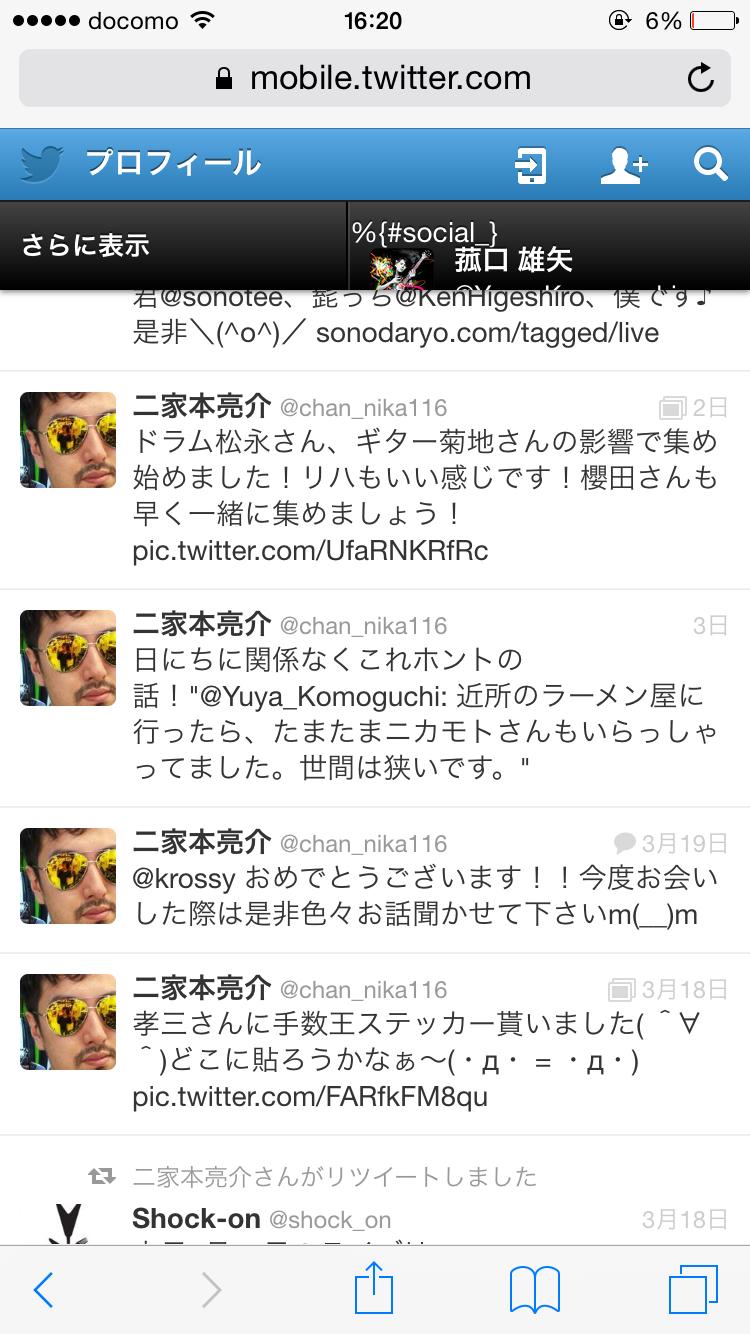Image resolution: width=750 pixels, height=1334 pixels.
Task: Tap the add user icon
Action: pos(623,165)
